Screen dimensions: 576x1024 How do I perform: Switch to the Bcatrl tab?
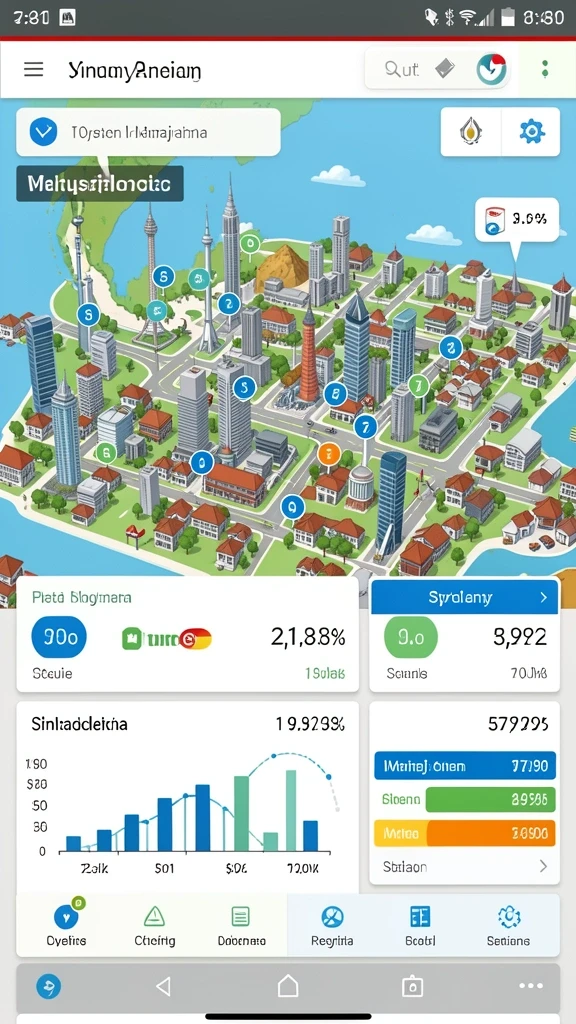pos(420,925)
